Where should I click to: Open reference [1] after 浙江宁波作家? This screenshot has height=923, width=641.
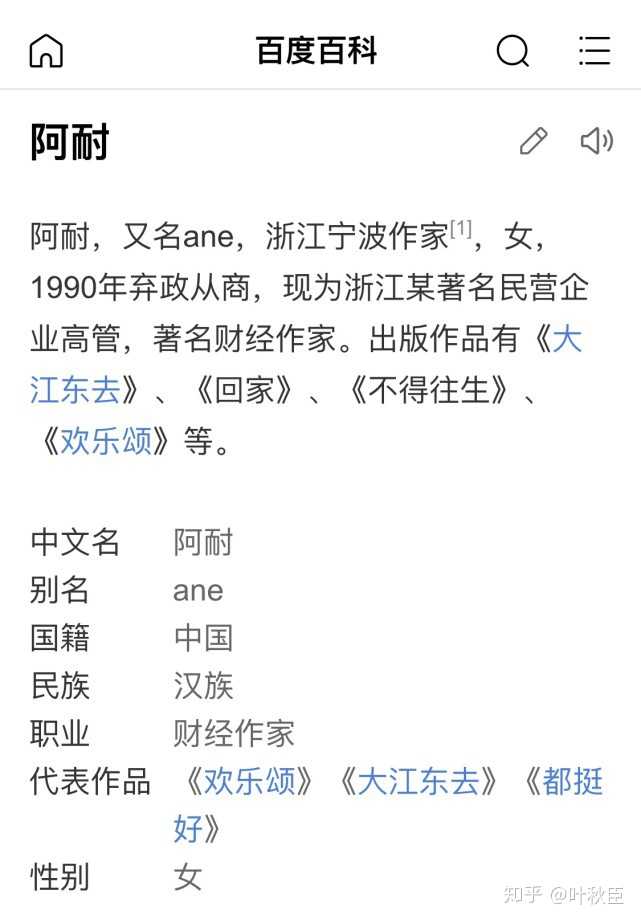(460, 230)
